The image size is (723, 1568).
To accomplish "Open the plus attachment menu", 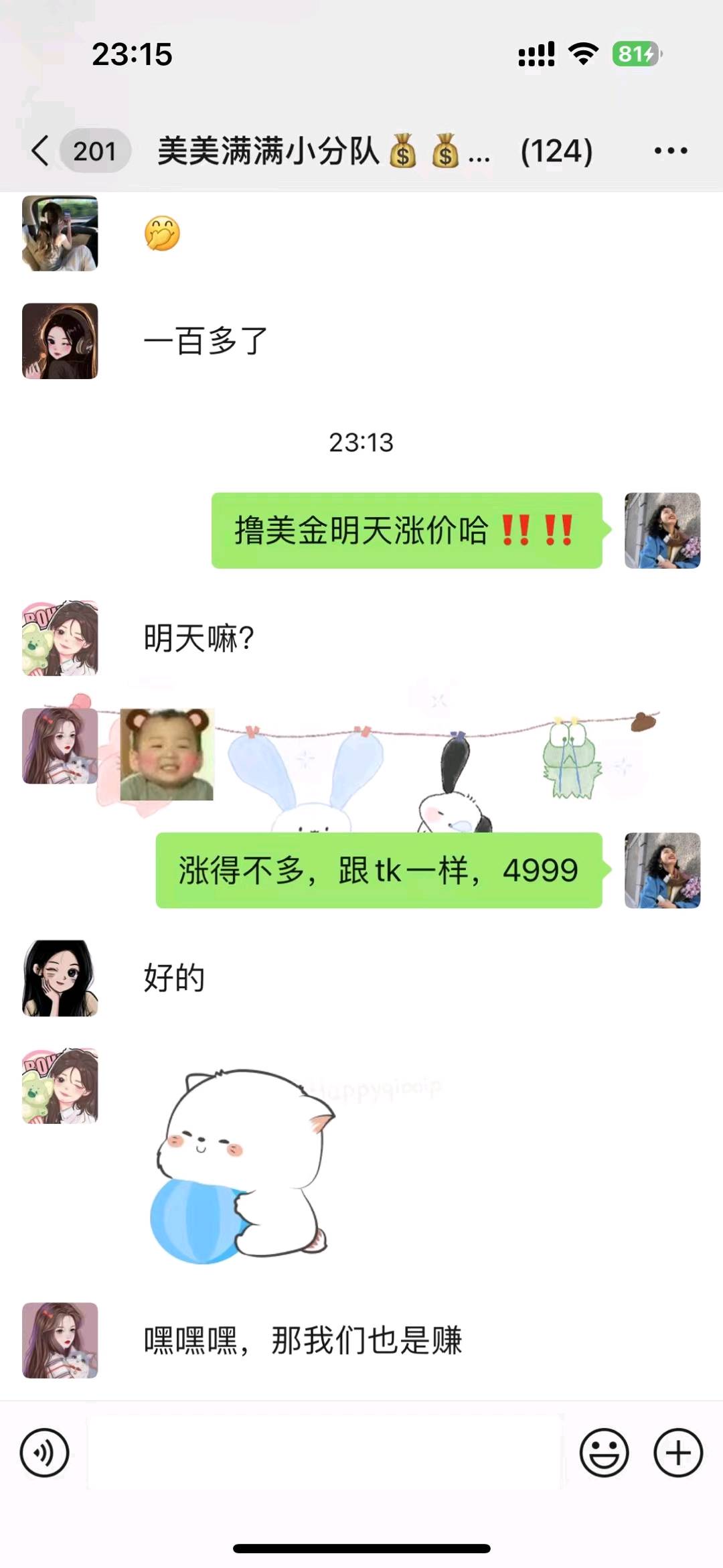I will 677,1453.
